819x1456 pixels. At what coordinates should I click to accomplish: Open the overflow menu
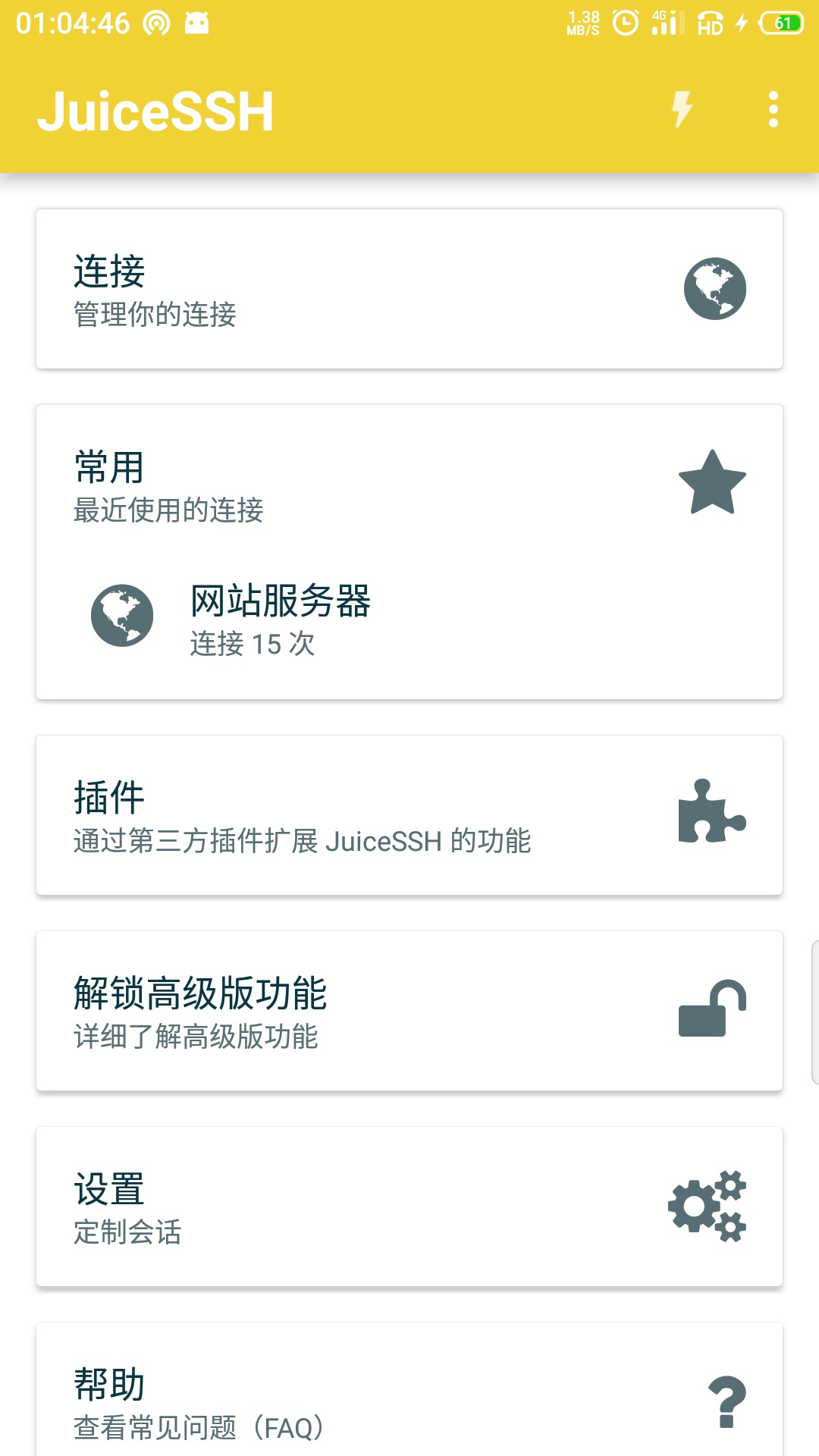773,110
